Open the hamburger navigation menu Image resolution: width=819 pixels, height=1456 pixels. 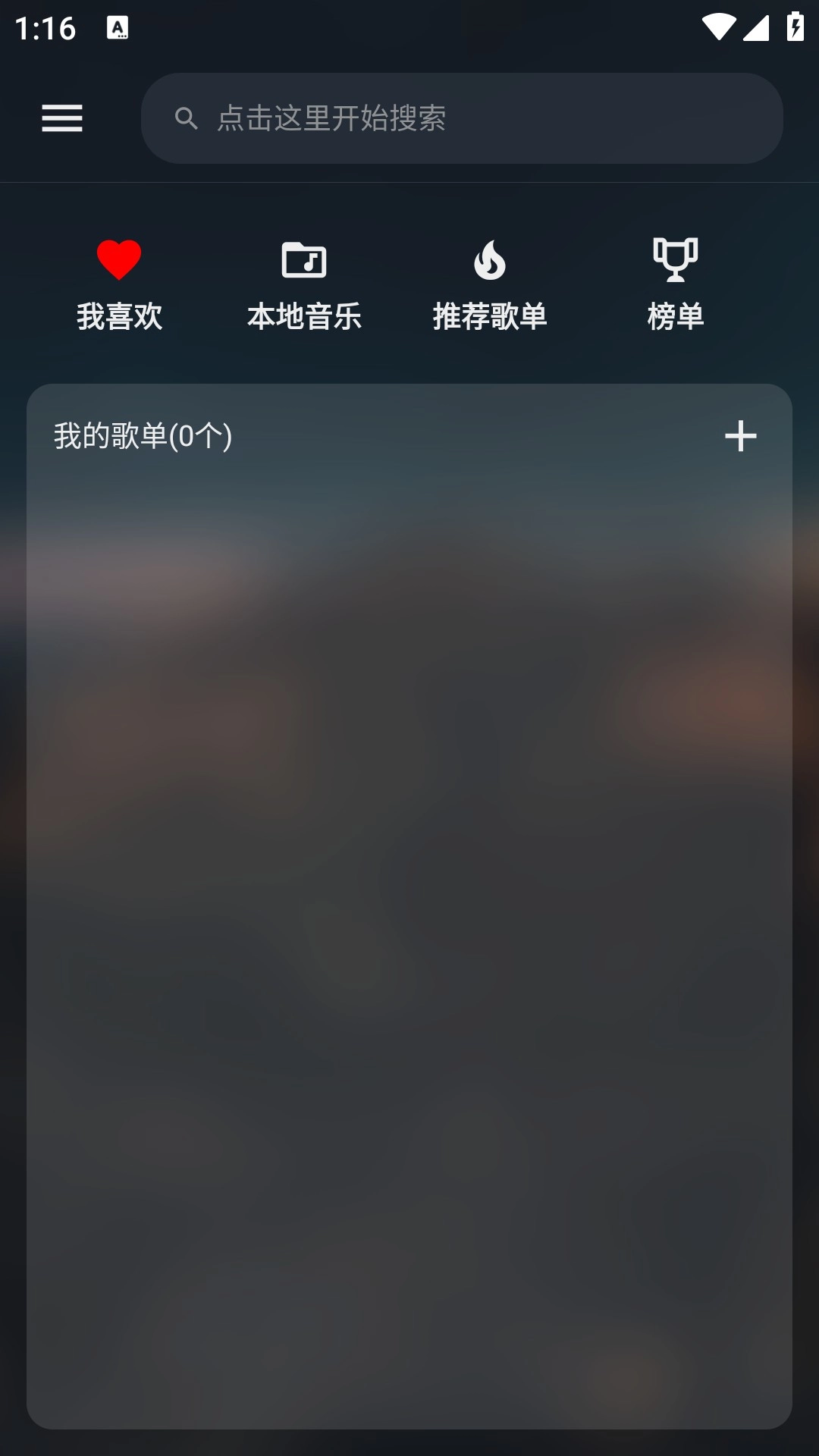pos(61,118)
